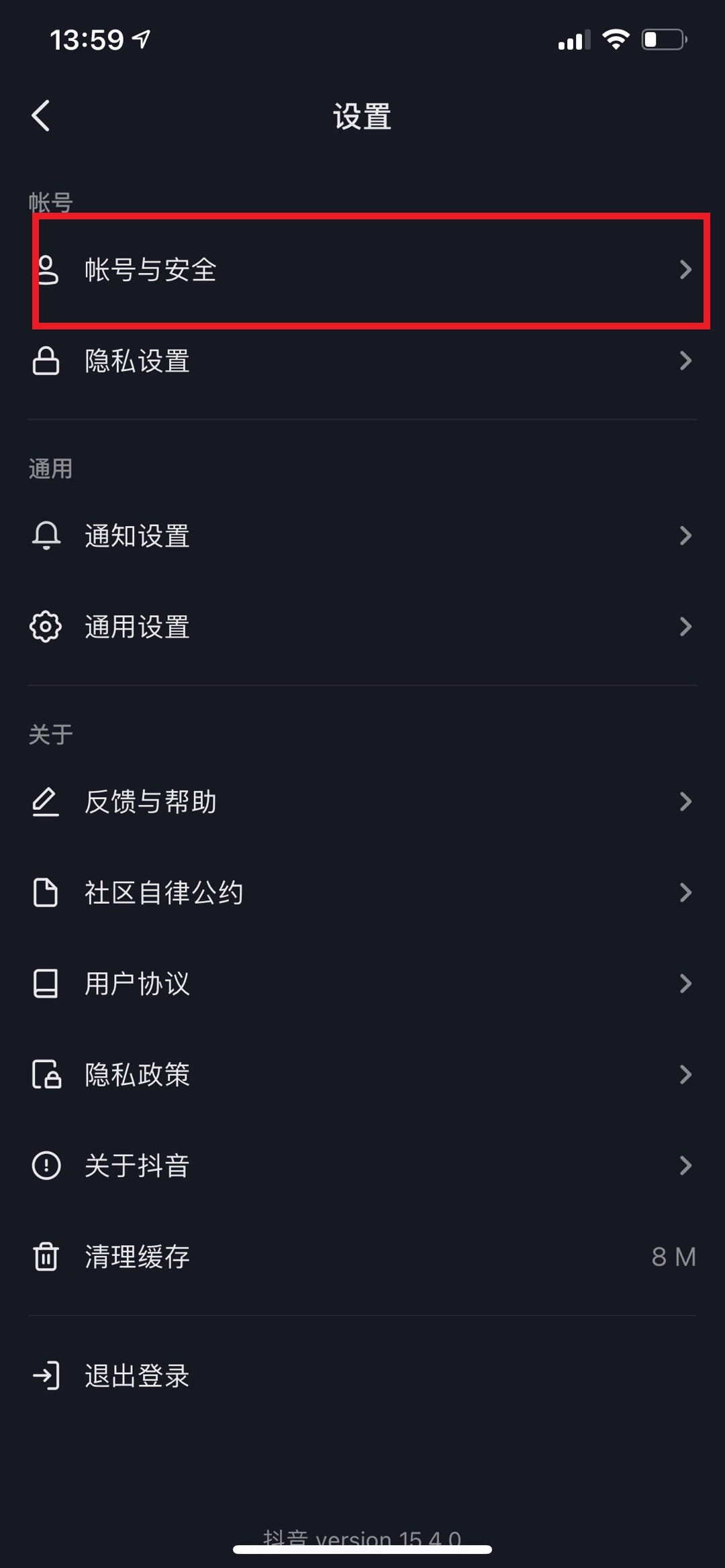
Task: Select 退出登录 to log out
Action: (362, 1375)
